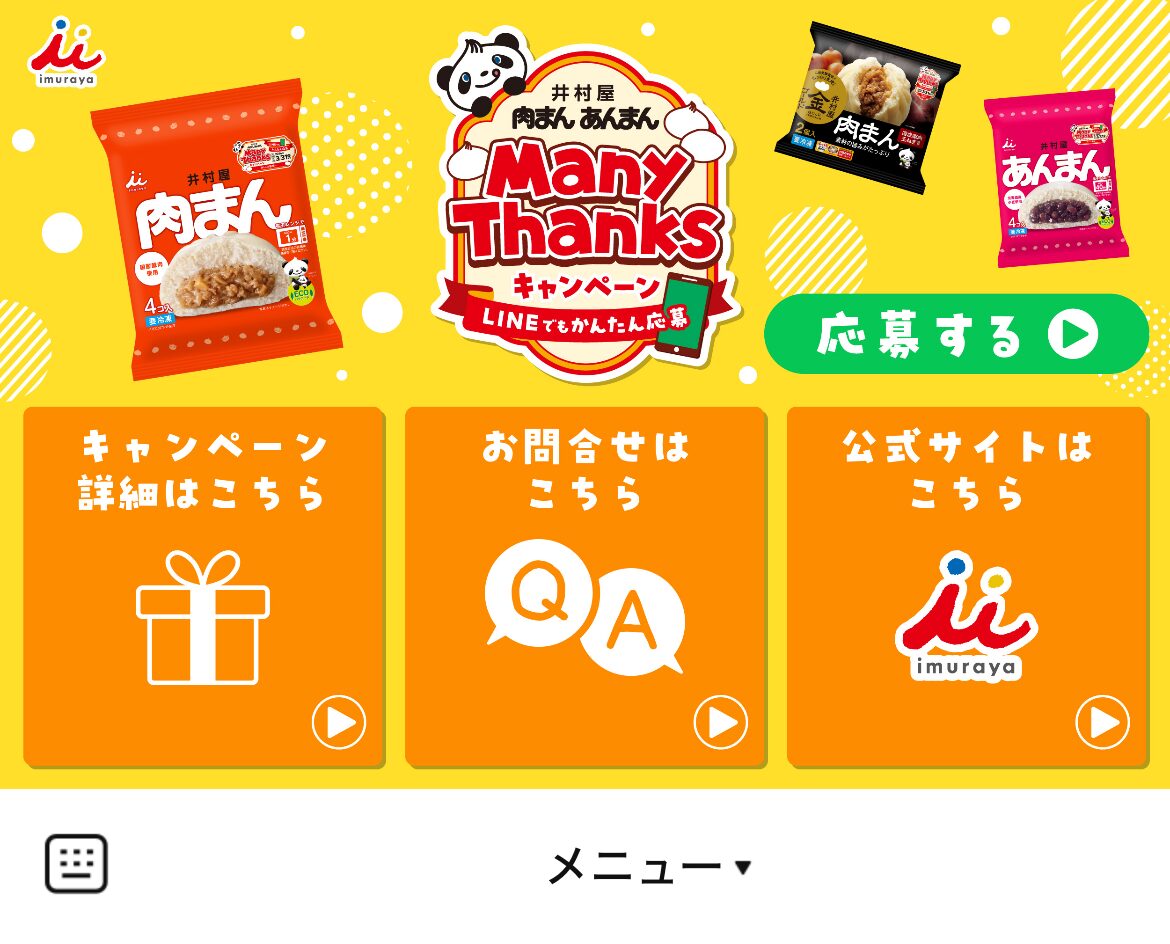The width and height of the screenshot is (1170, 944).
Task: Tap the green 応募する button
Action: coord(955,335)
